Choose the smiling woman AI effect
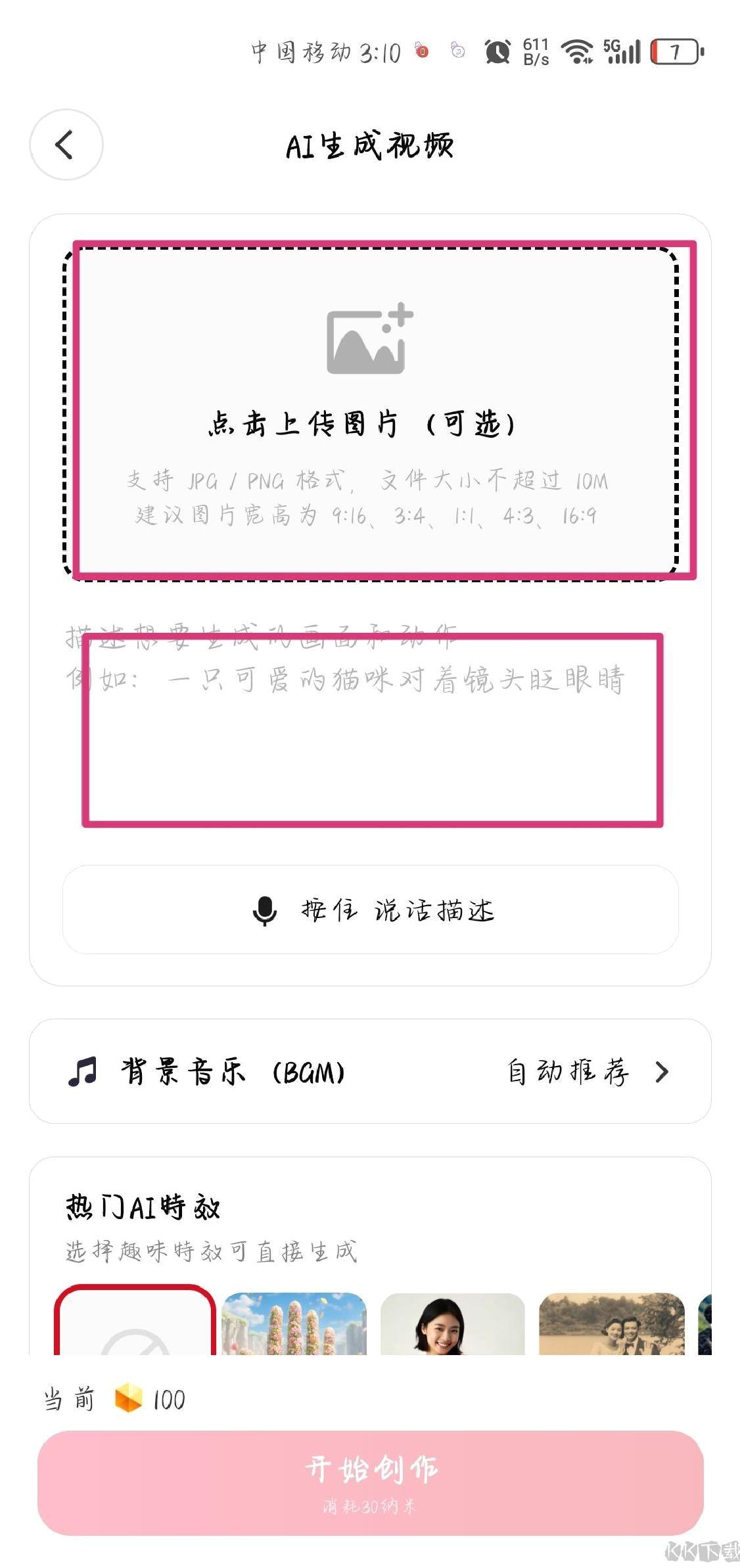The image size is (740, 1568). 452,1324
